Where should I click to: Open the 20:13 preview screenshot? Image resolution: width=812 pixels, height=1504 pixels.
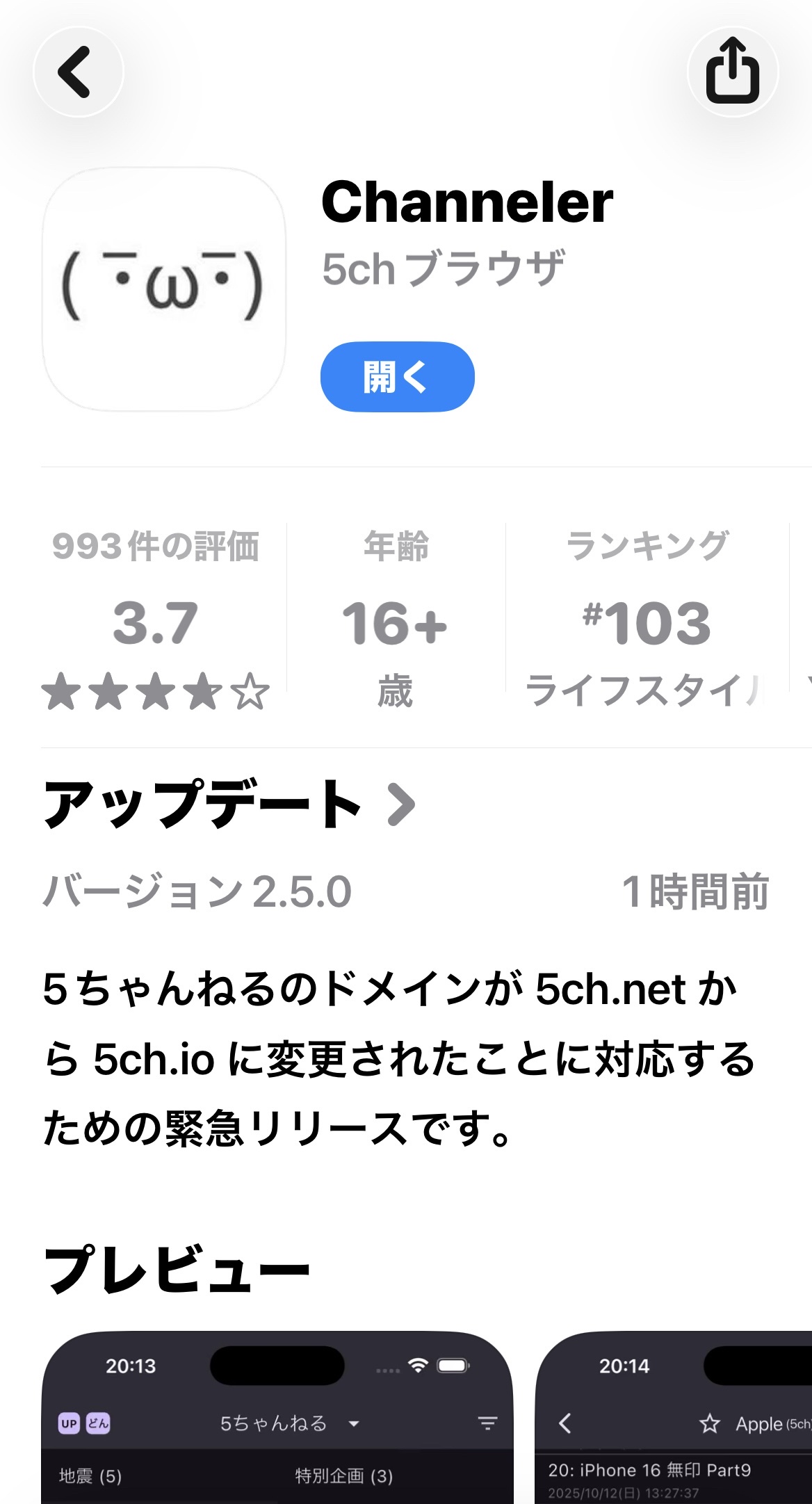click(277, 1418)
